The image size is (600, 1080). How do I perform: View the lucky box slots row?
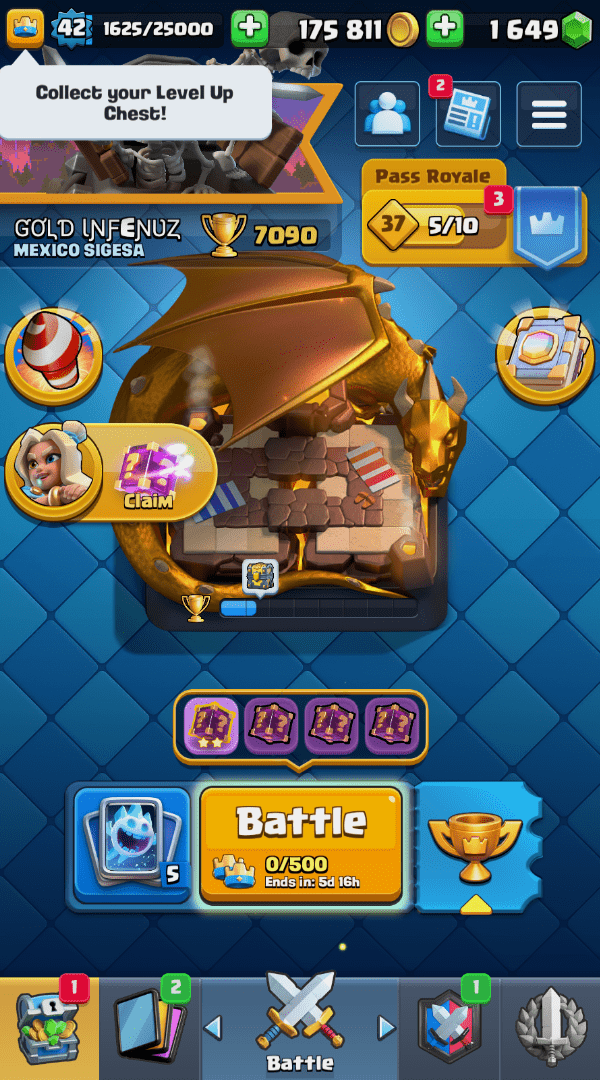pyautogui.click(x=300, y=726)
